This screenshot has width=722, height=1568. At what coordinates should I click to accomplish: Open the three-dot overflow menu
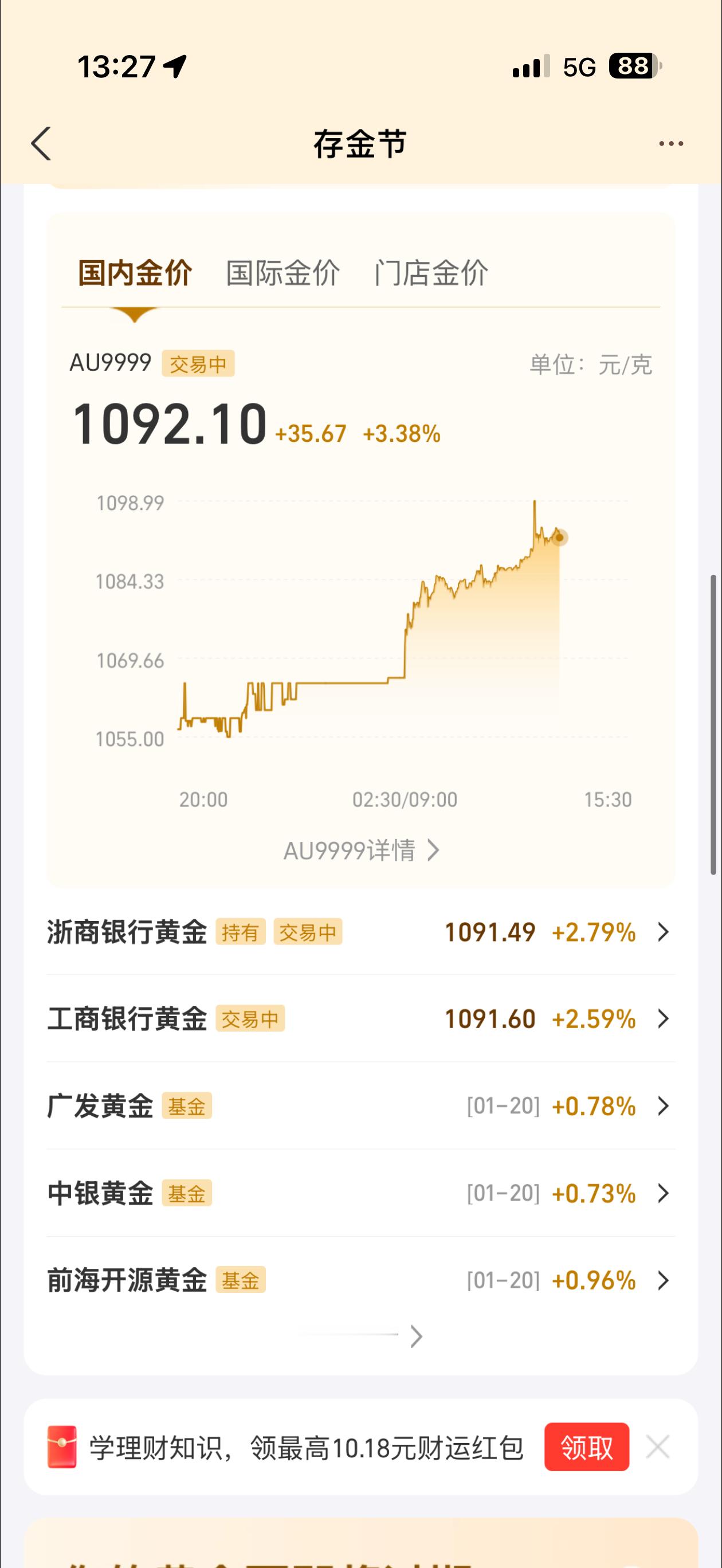[x=670, y=144]
